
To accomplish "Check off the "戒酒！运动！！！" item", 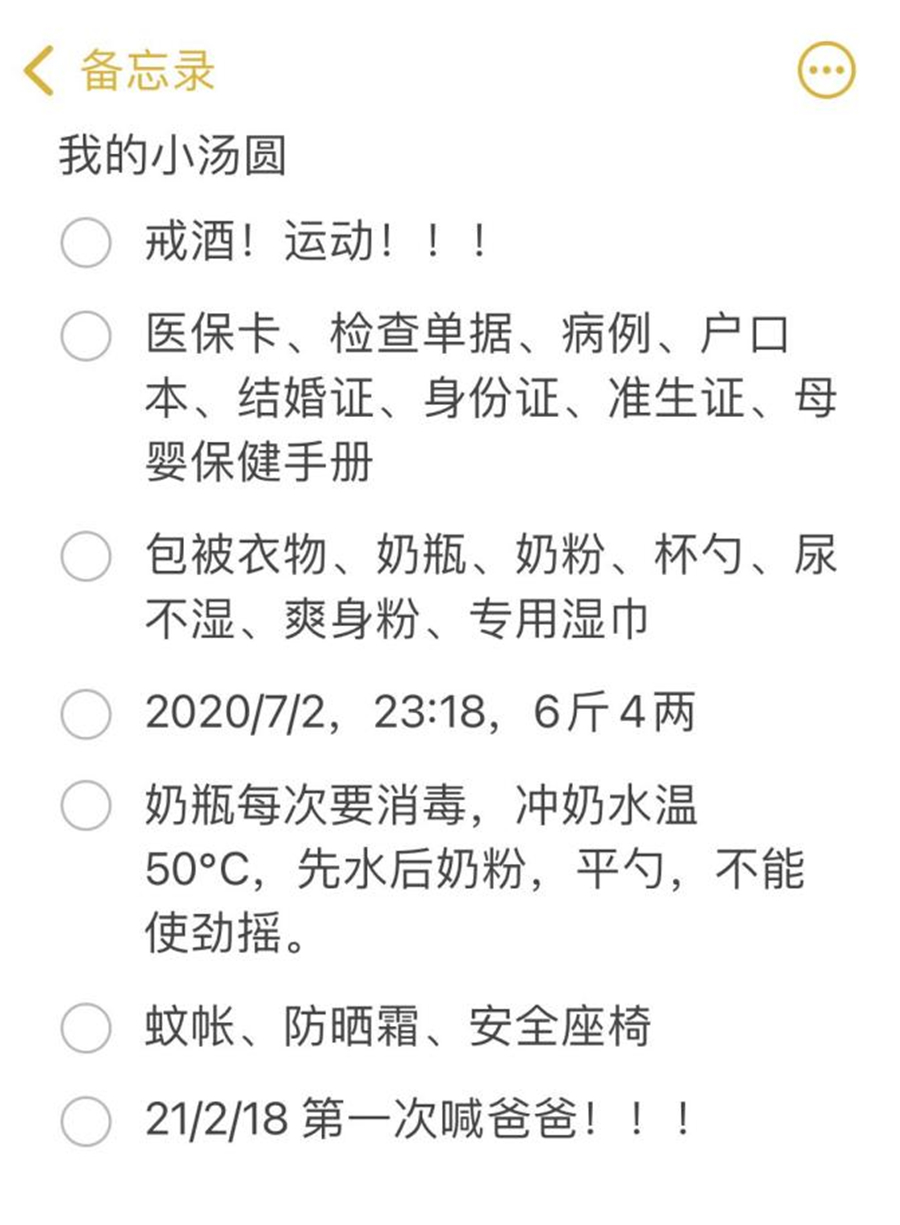I will pos(88,240).
